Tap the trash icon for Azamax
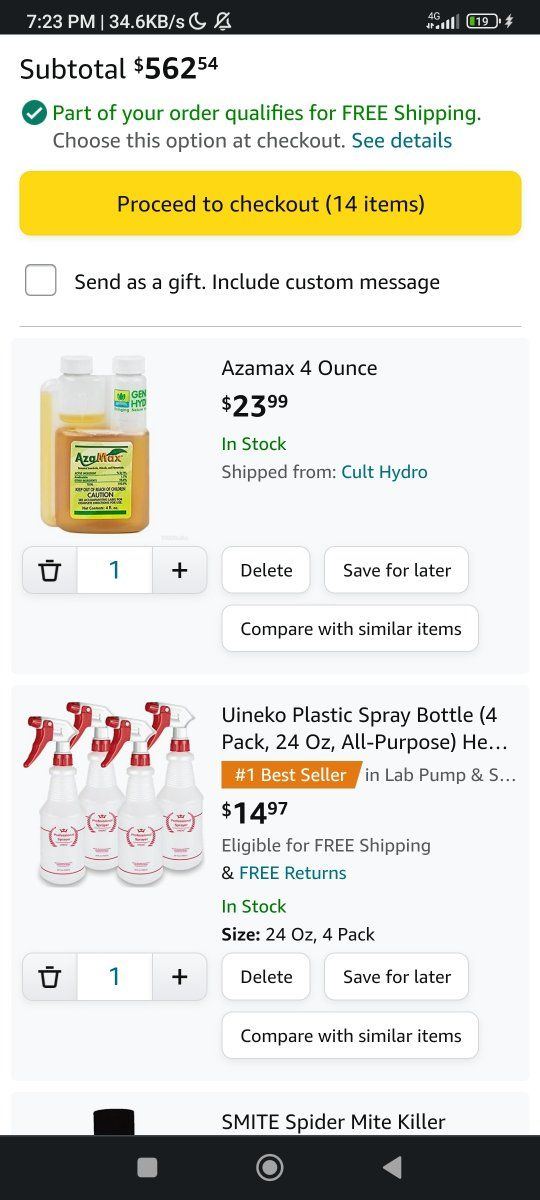 50,570
